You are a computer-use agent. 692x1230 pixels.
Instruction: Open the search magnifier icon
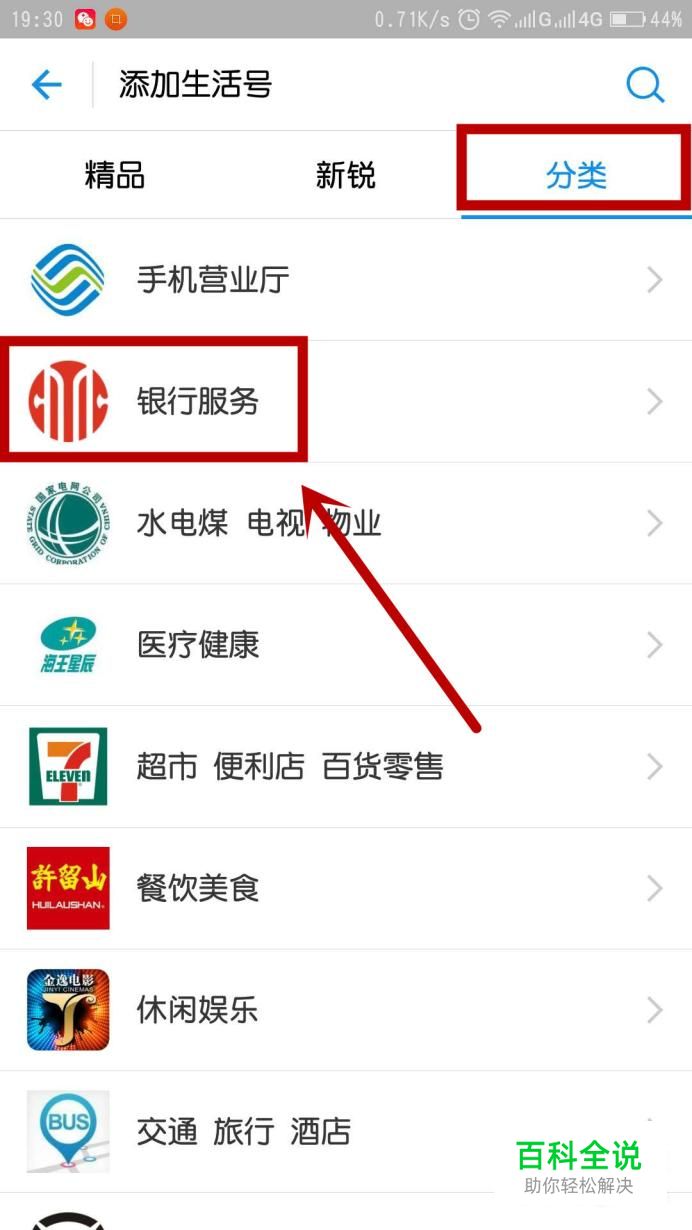point(645,85)
